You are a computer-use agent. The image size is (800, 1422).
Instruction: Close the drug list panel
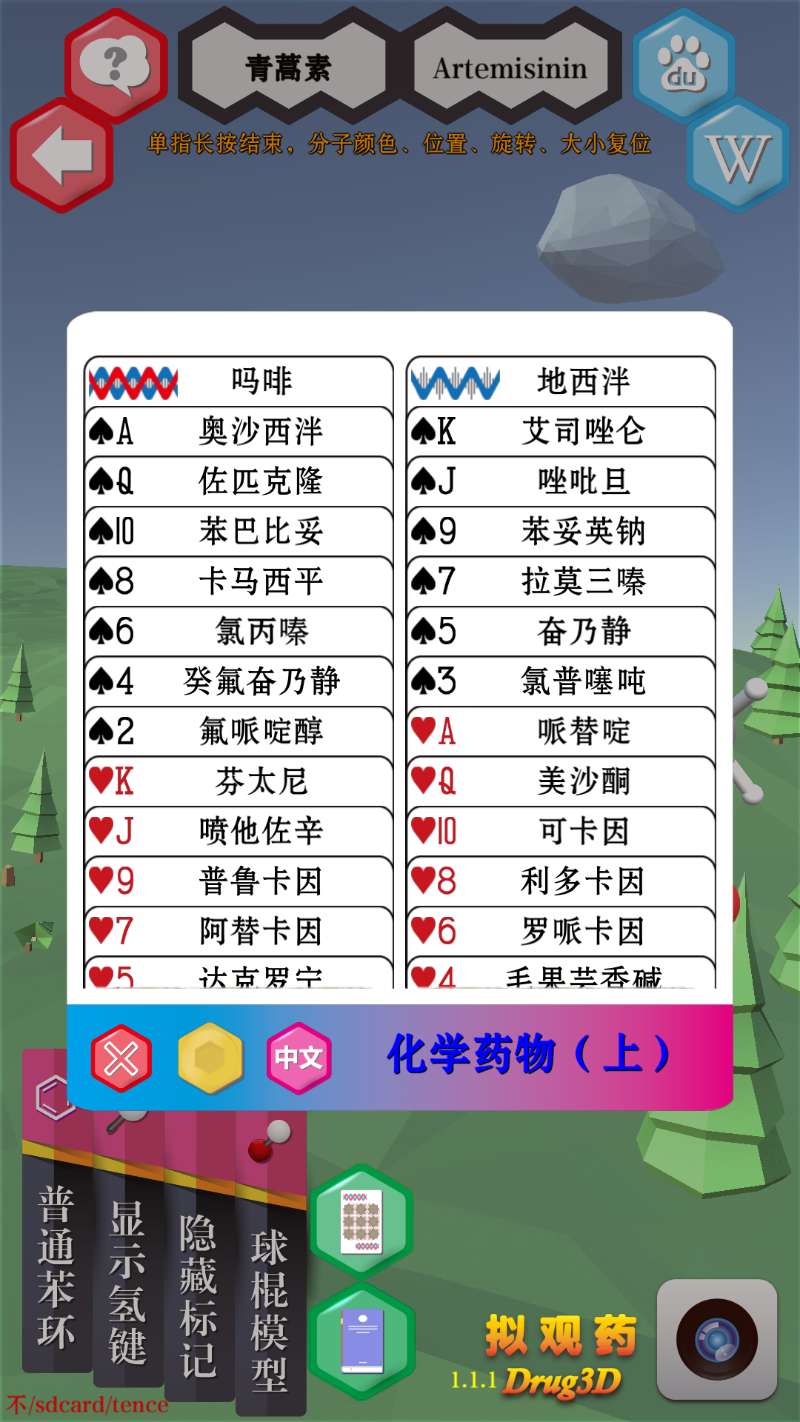click(x=121, y=1058)
